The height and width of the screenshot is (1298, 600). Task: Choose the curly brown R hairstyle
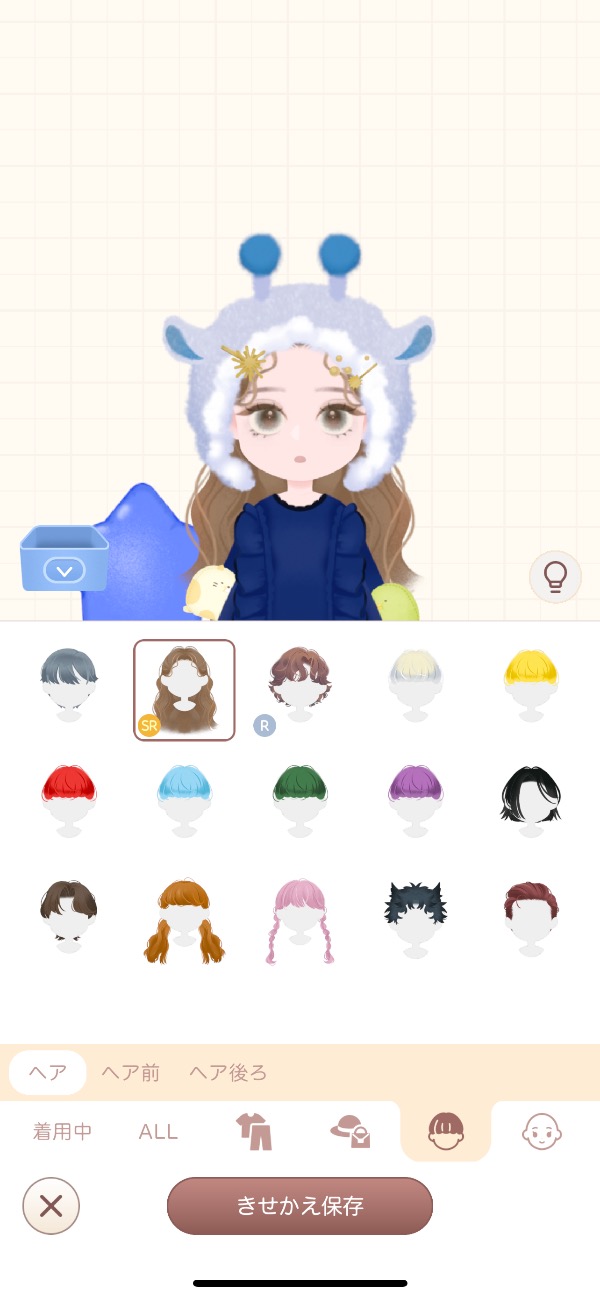pos(299,685)
